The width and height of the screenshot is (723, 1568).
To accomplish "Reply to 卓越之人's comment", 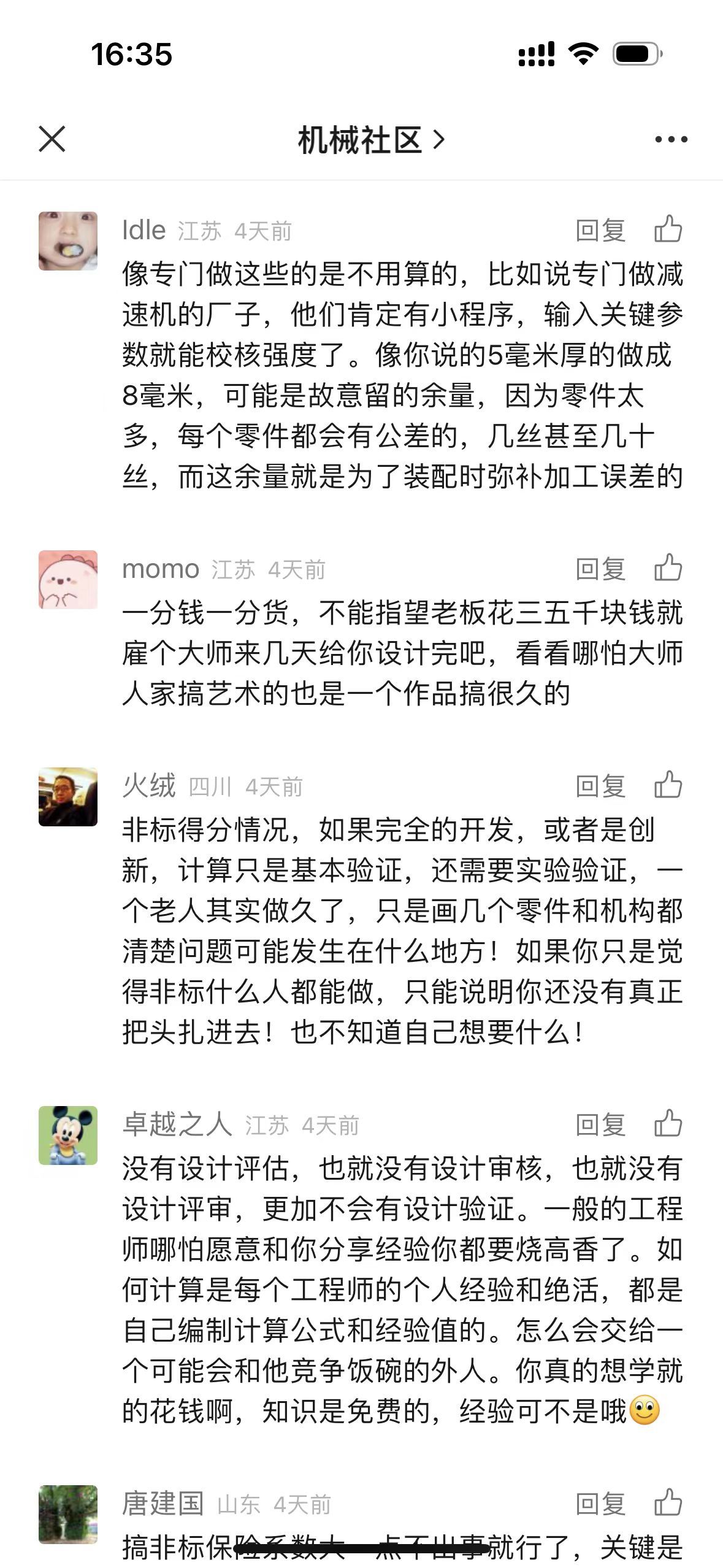I will [x=600, y=1125].
